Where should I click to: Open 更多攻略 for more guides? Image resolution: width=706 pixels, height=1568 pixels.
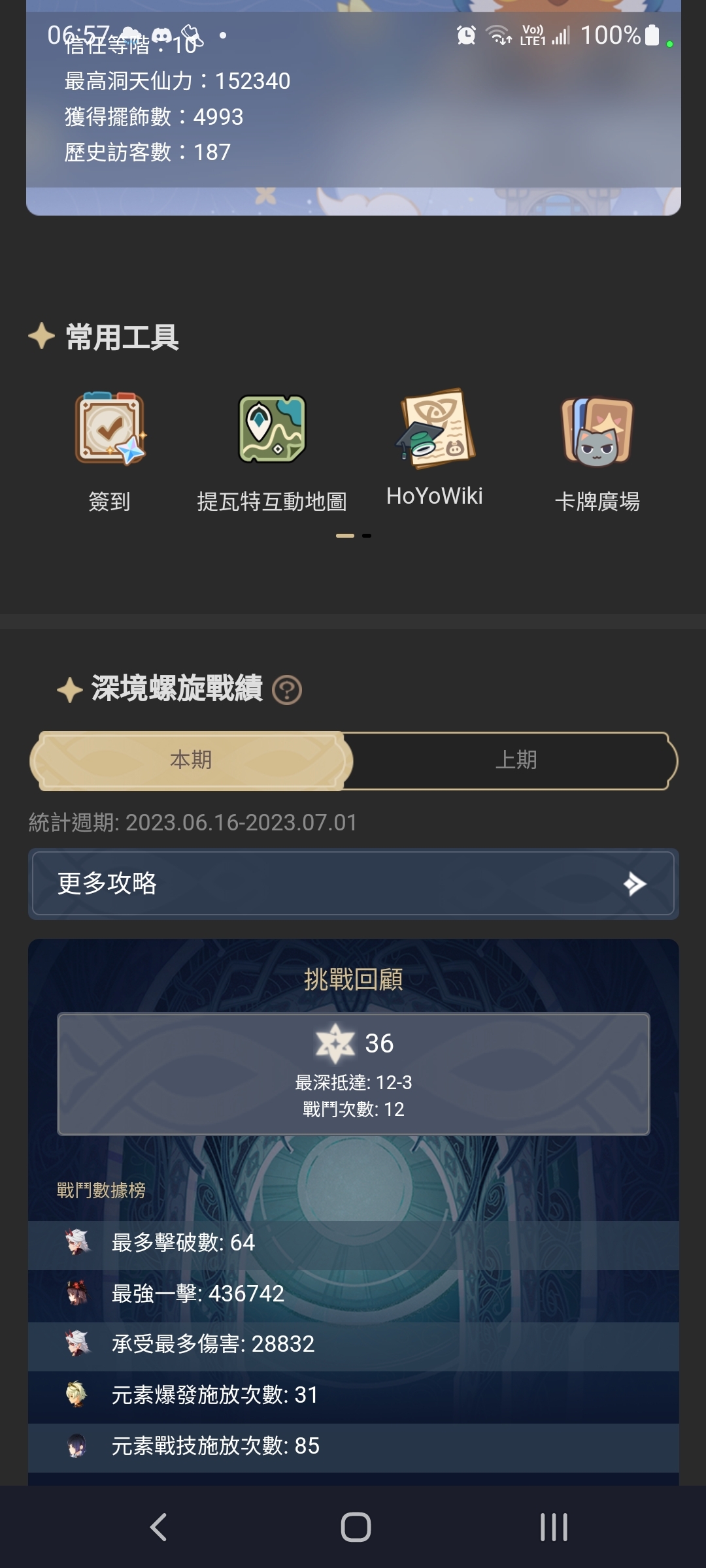353,884
